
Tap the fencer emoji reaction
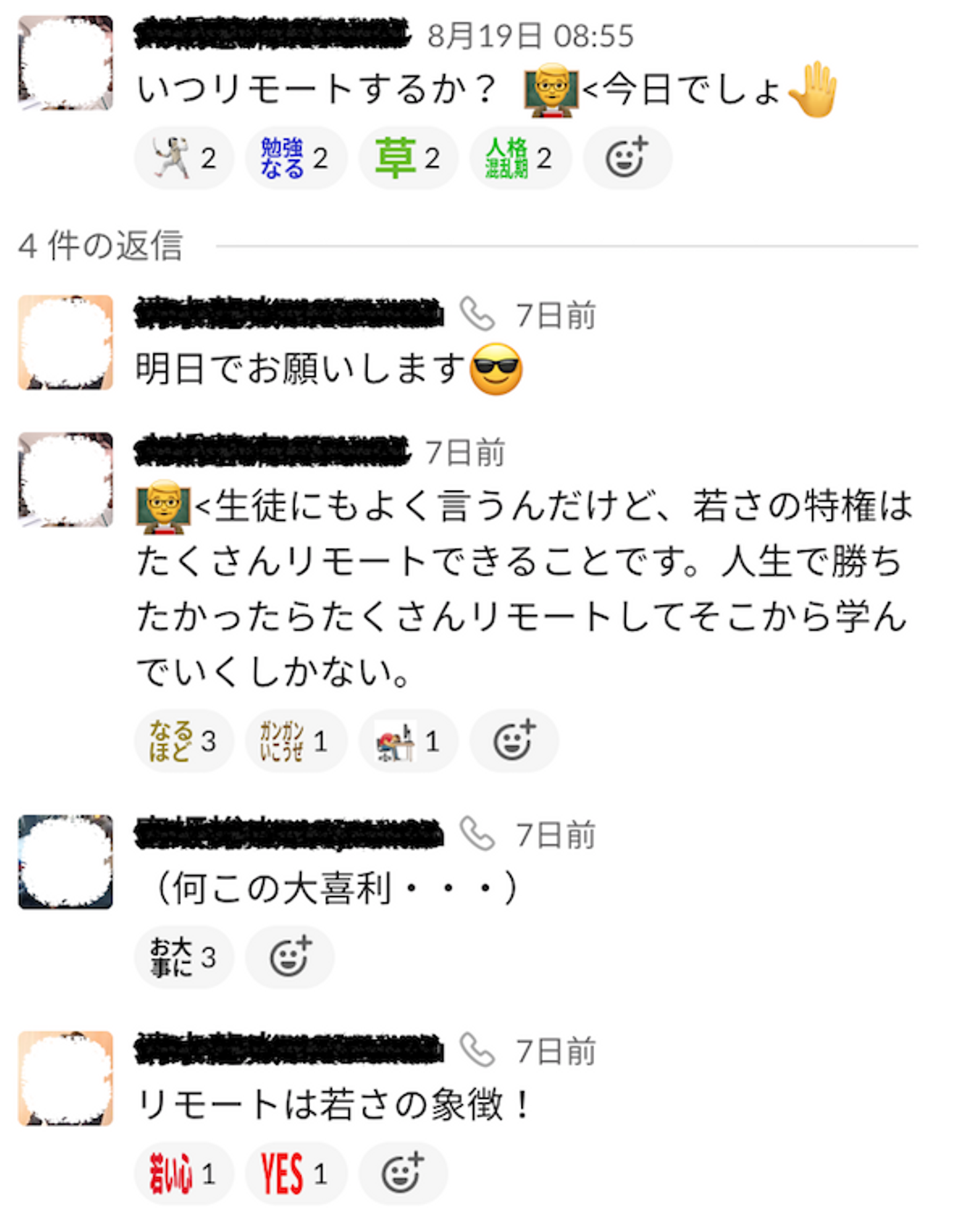[184, 158]
